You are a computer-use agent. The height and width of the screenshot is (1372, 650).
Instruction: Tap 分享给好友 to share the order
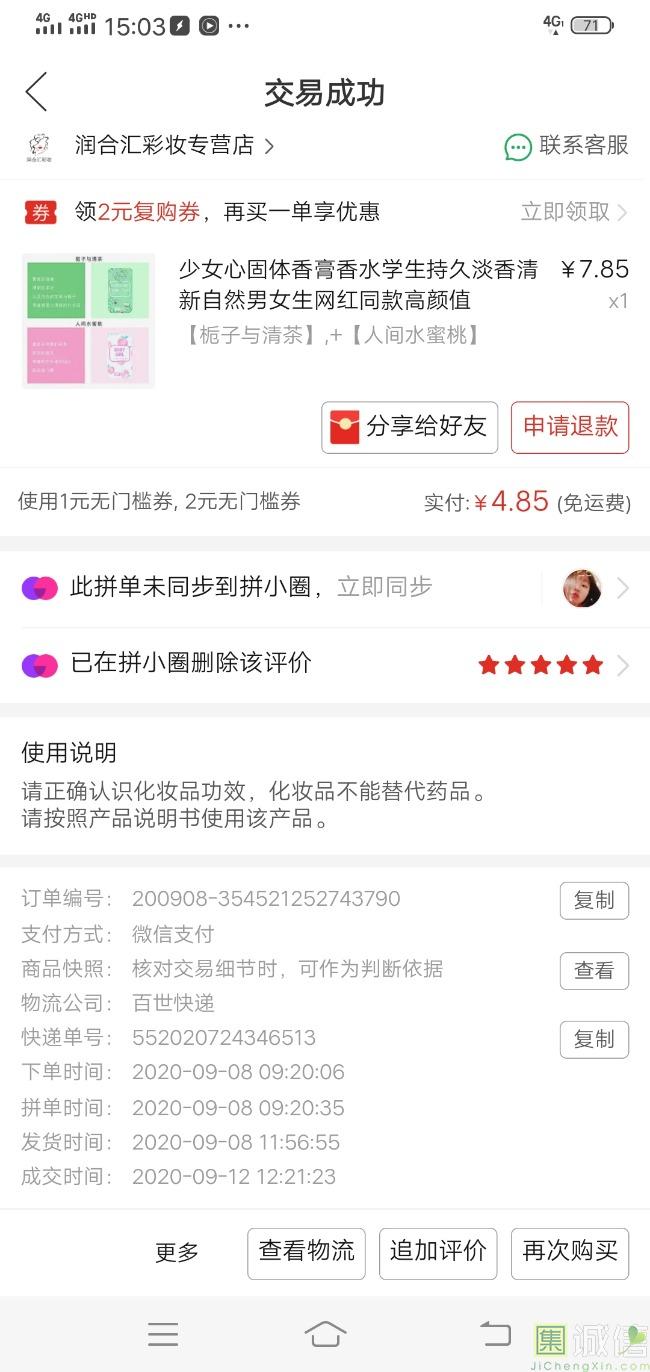(x=410, y=427)
